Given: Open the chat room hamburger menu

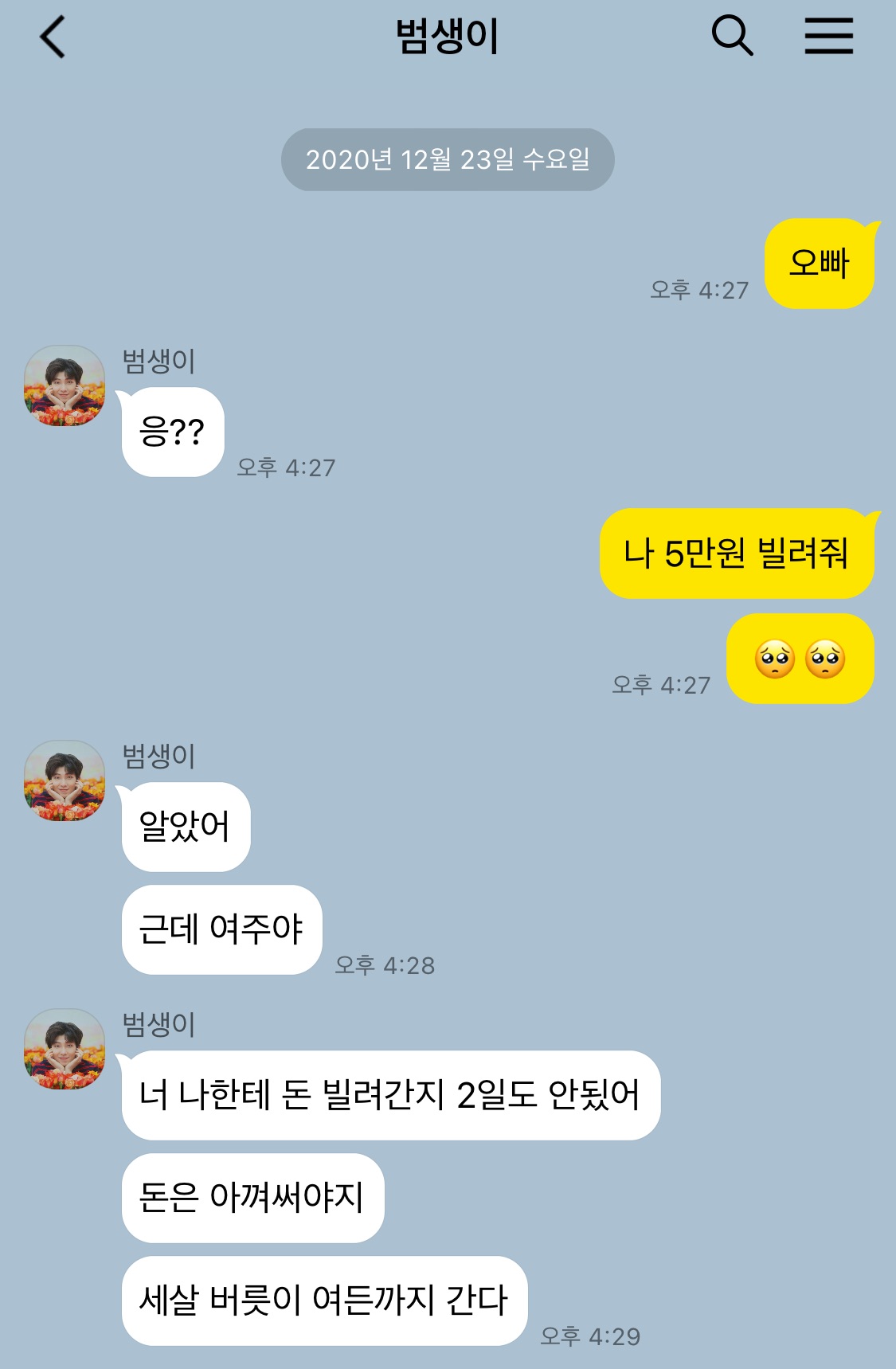Looking at the screenshot, I should pyautogui.click(x=828, y=37).
